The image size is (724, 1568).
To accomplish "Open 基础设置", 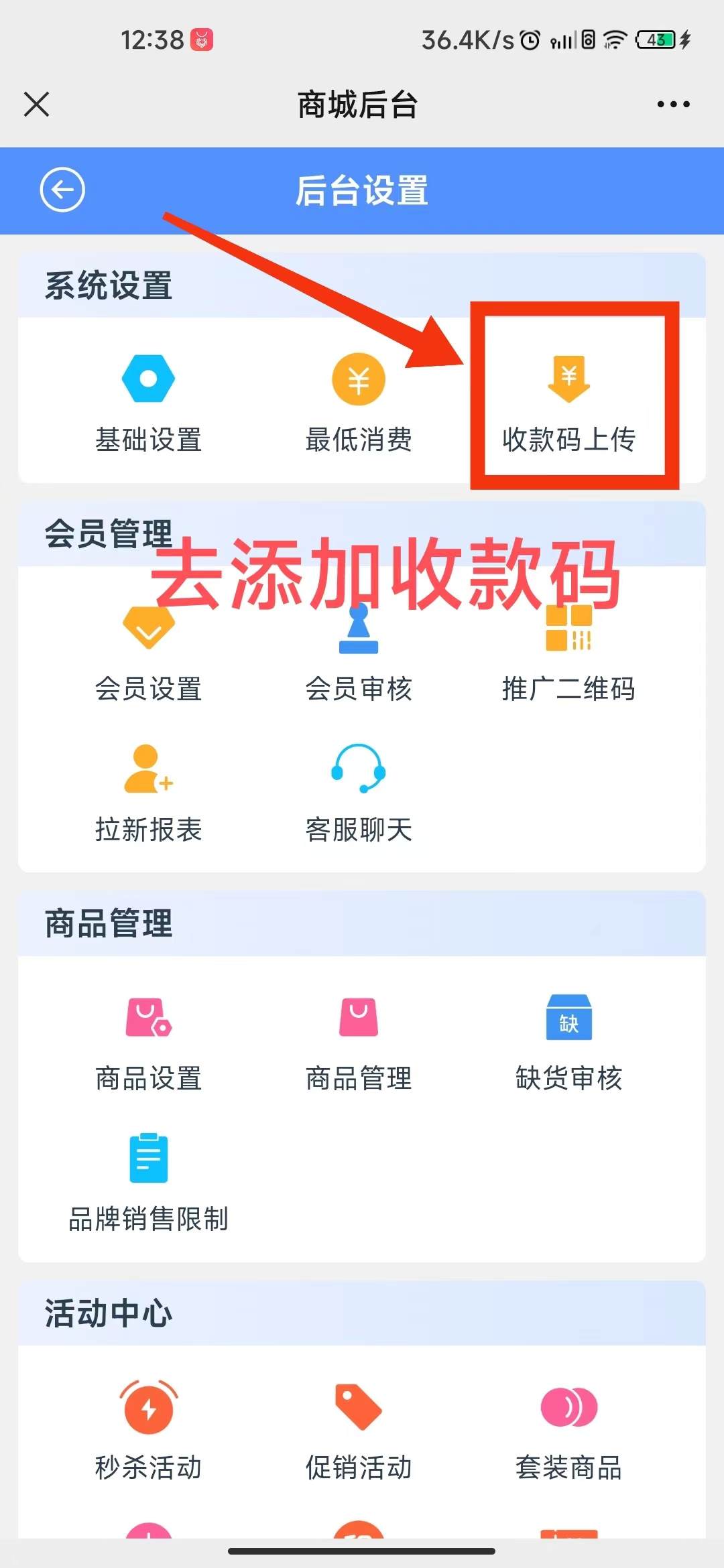I will [148, 403].
